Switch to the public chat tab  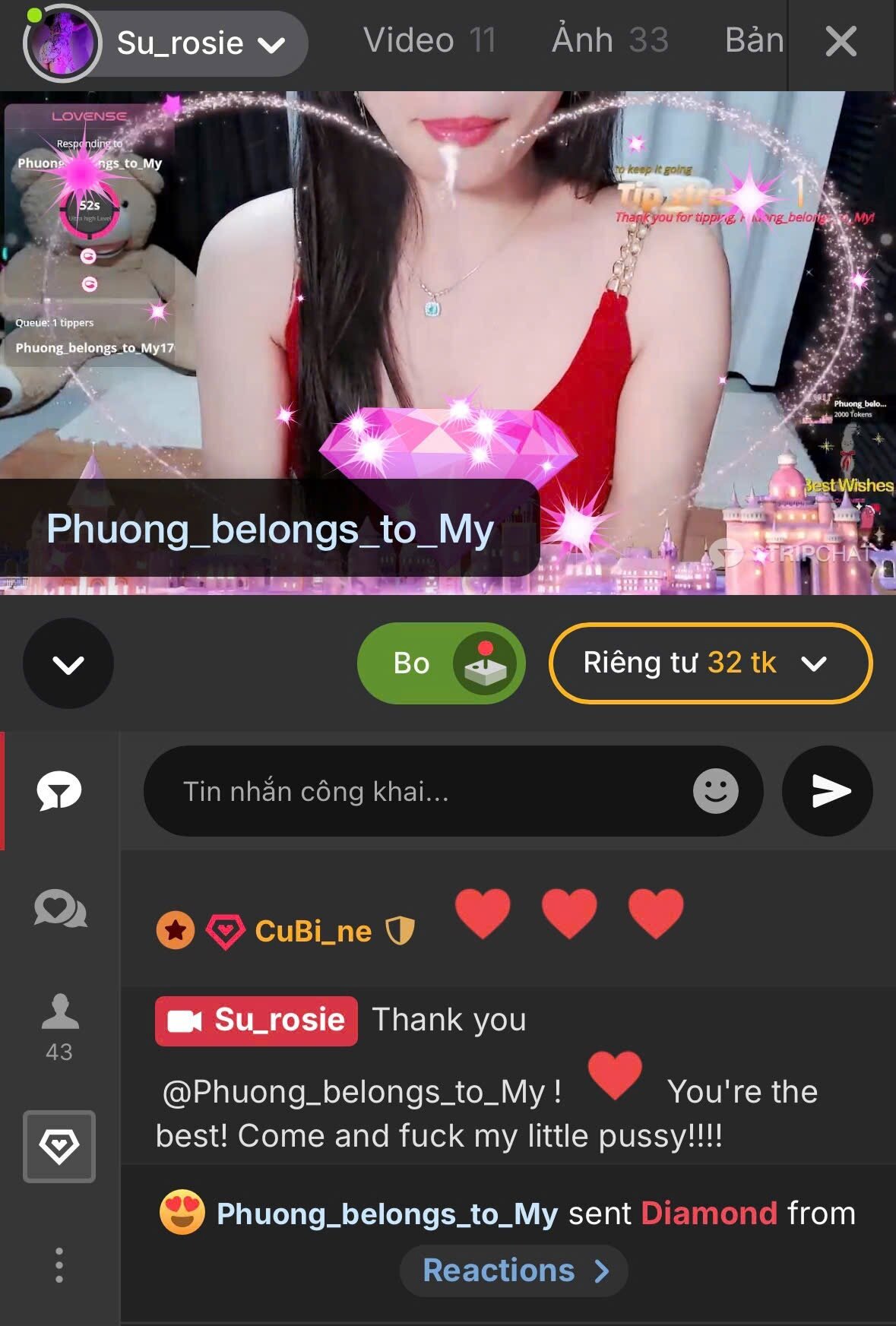point(59,791)
